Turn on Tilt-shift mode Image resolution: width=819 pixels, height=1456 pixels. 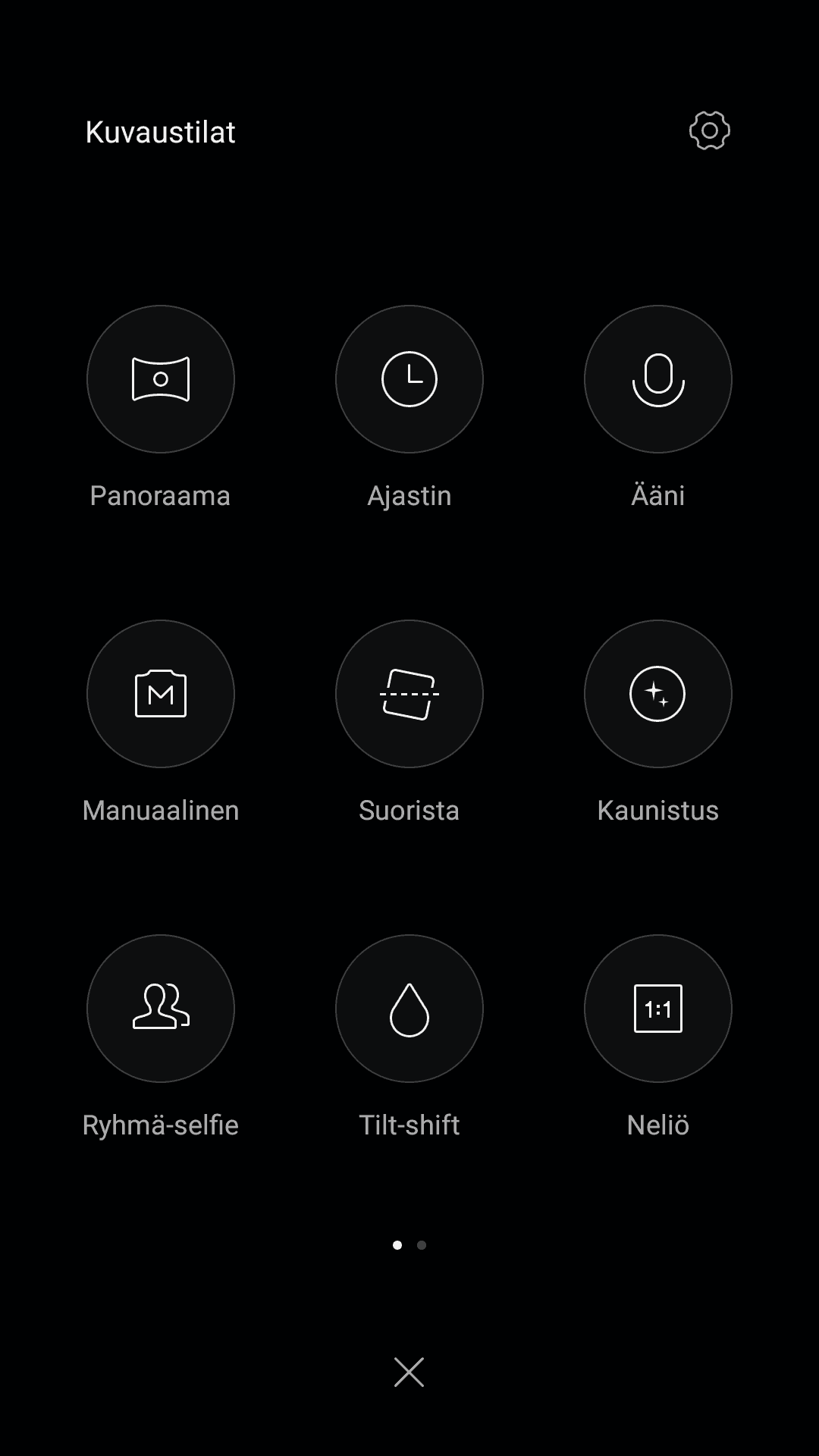tap(409, 1009)
